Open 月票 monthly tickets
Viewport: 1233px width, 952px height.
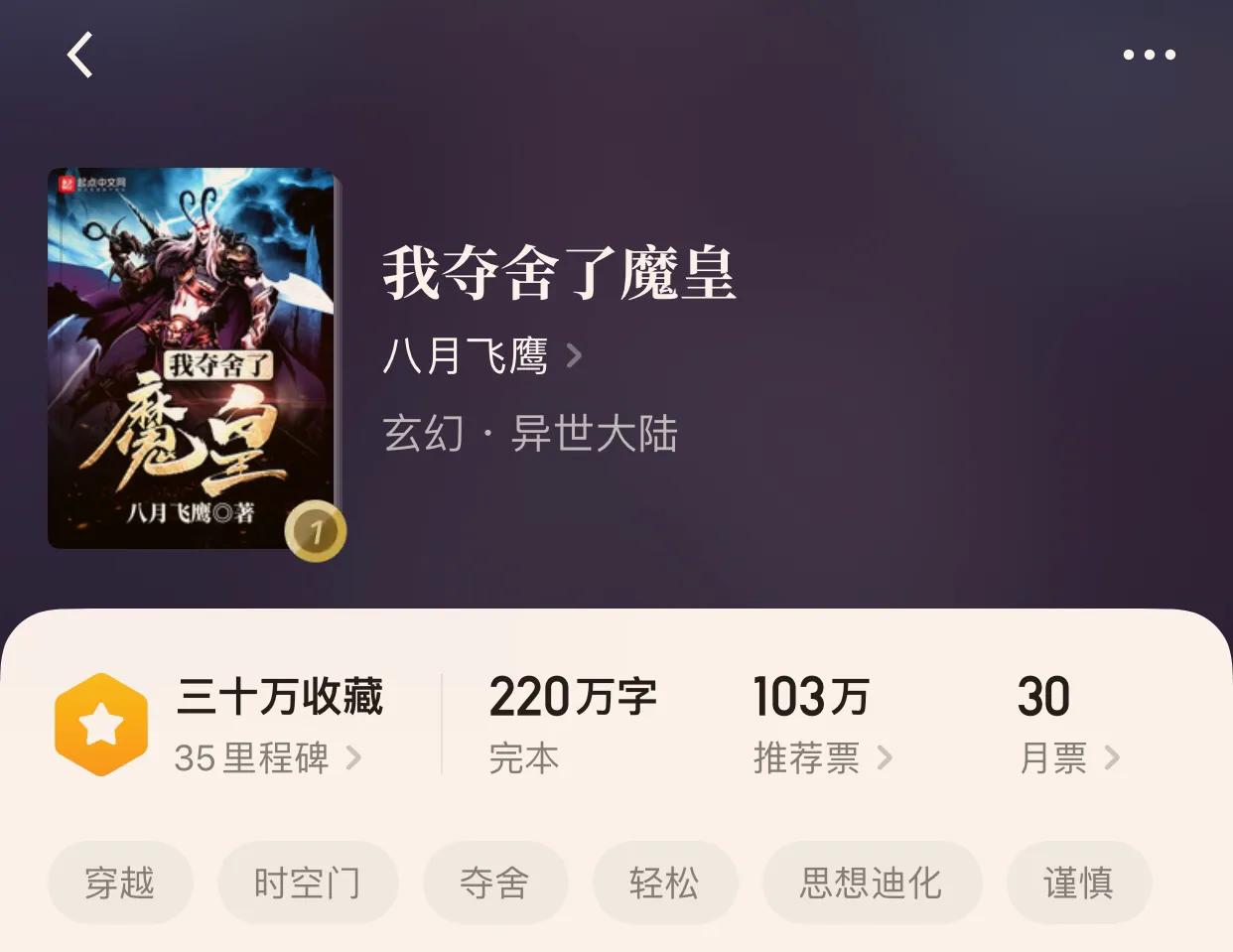coord(1068,758)
